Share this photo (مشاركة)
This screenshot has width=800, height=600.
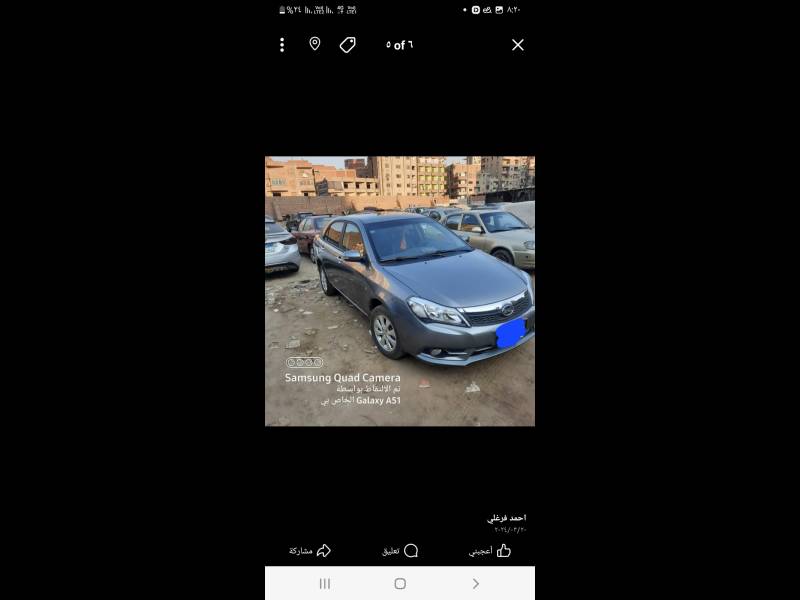pyautogui.click(x=310, y=551)
